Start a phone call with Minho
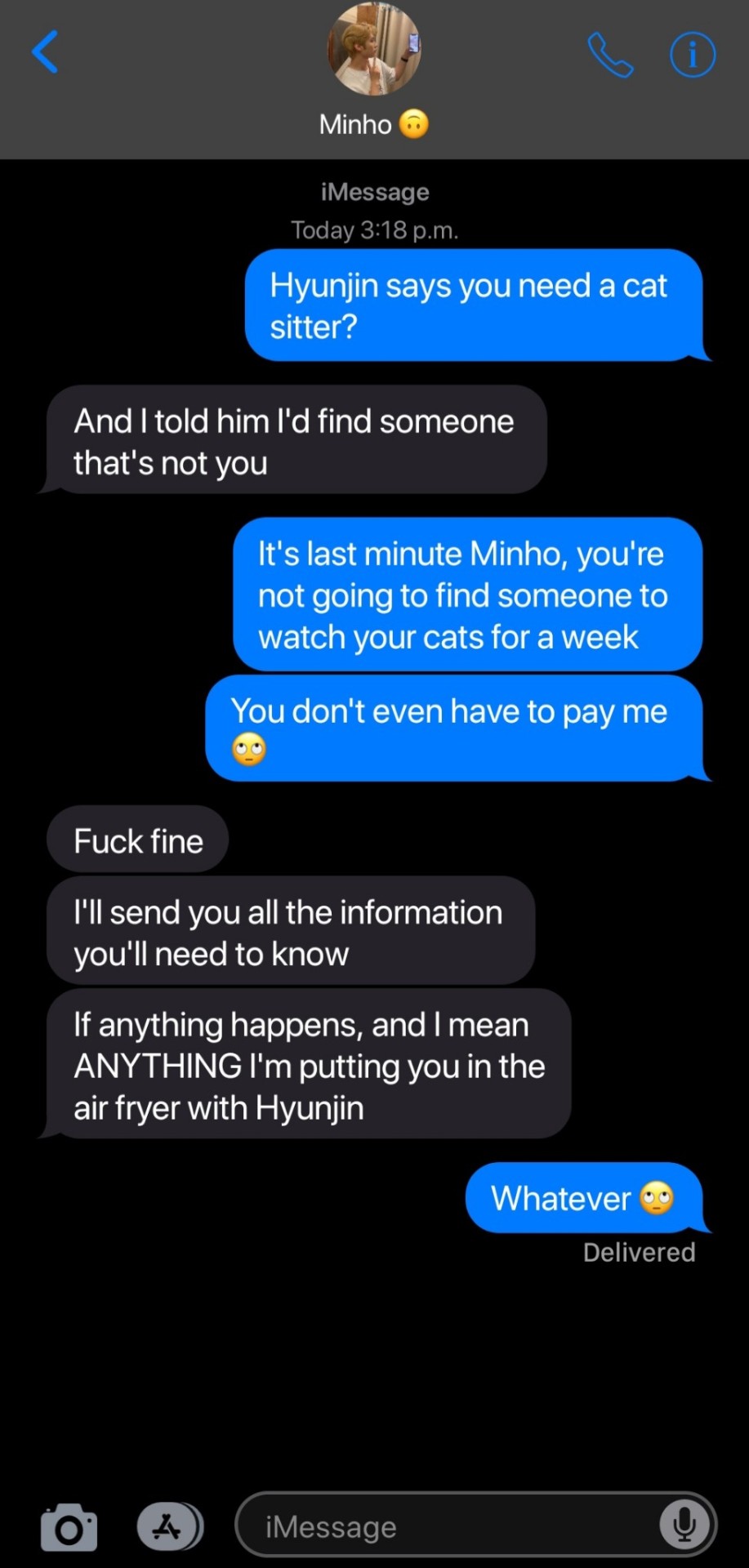 click(x=609, y=55)
